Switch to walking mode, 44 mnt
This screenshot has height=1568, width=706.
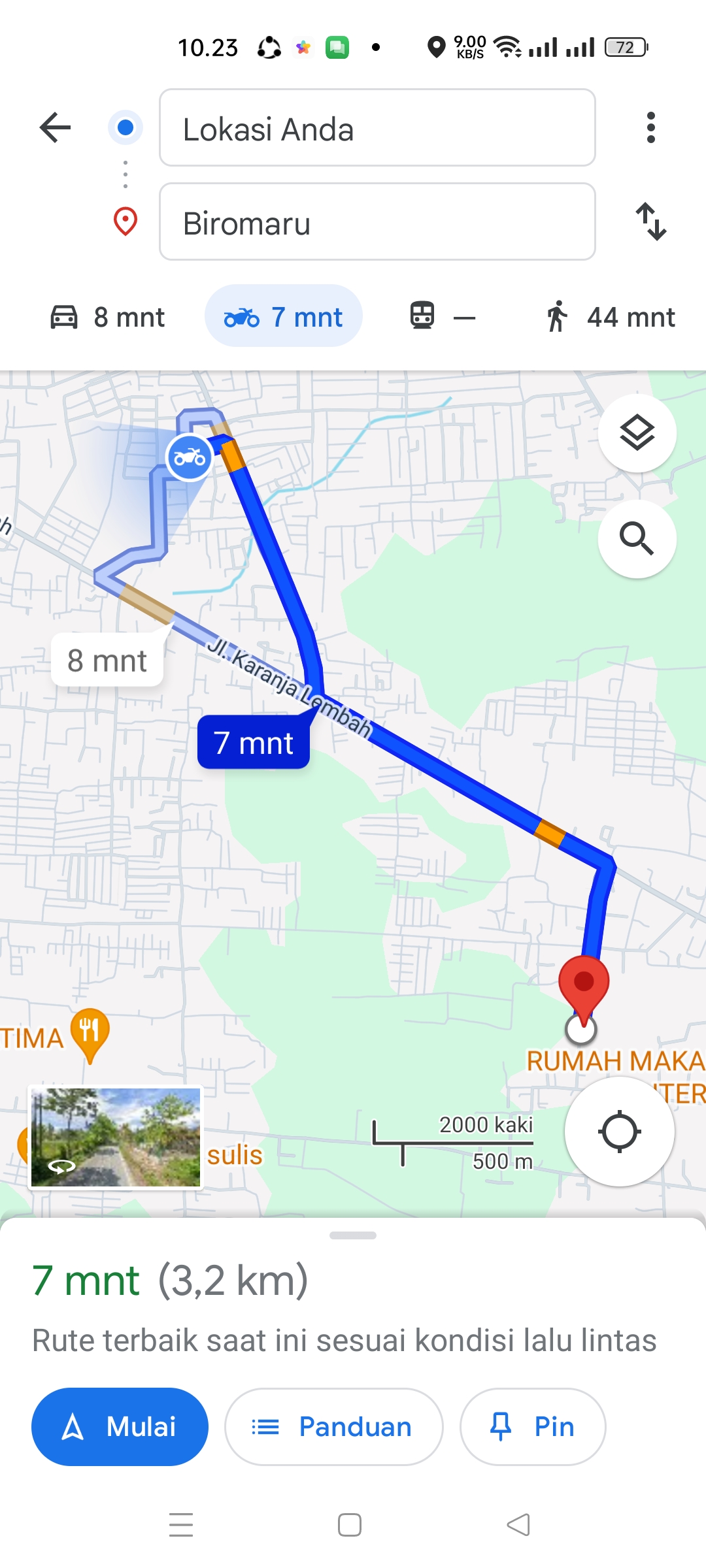tap(611, 317)
